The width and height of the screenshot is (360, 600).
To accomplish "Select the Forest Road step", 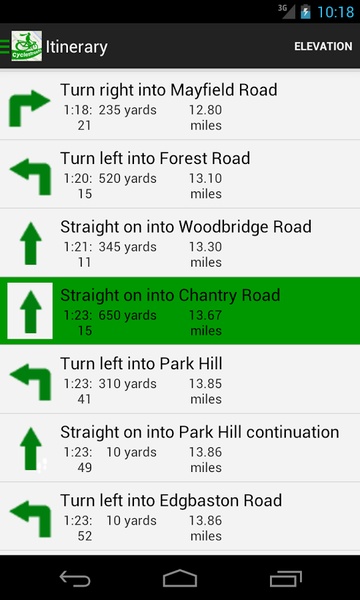I will point(180,174).
